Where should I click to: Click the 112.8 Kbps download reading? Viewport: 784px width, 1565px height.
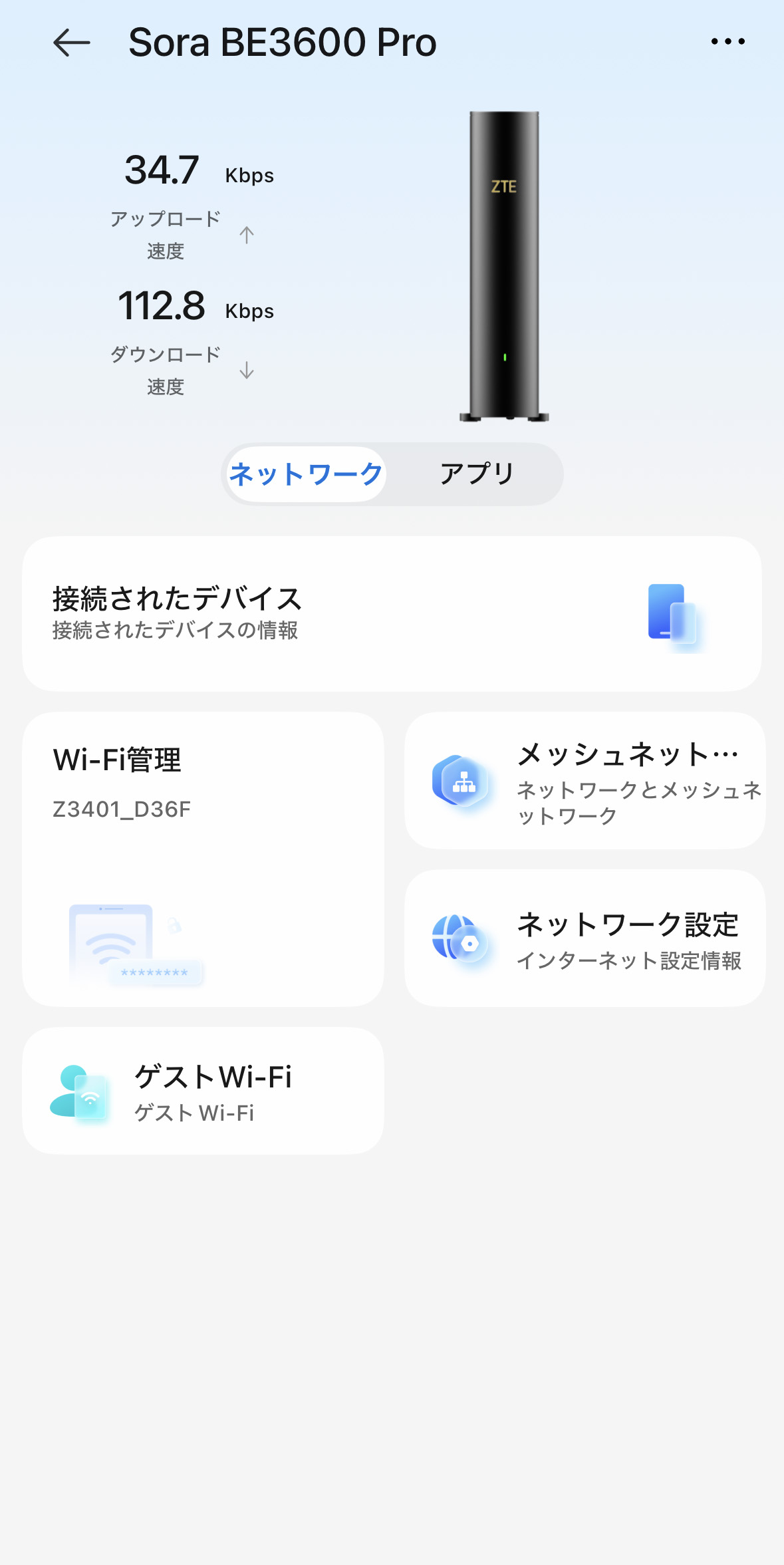[x=162, y=306]
